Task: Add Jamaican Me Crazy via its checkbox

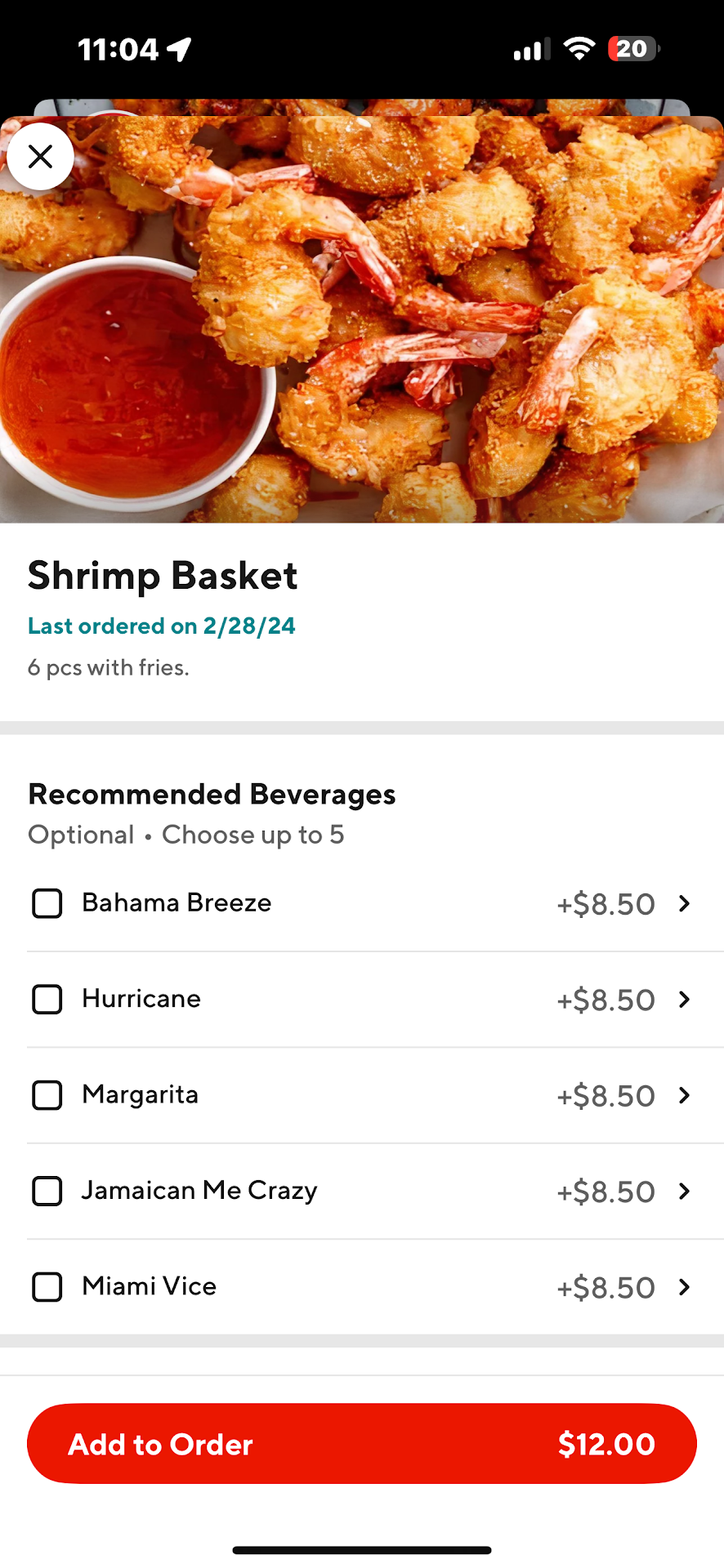Action: coord(47,1191)
